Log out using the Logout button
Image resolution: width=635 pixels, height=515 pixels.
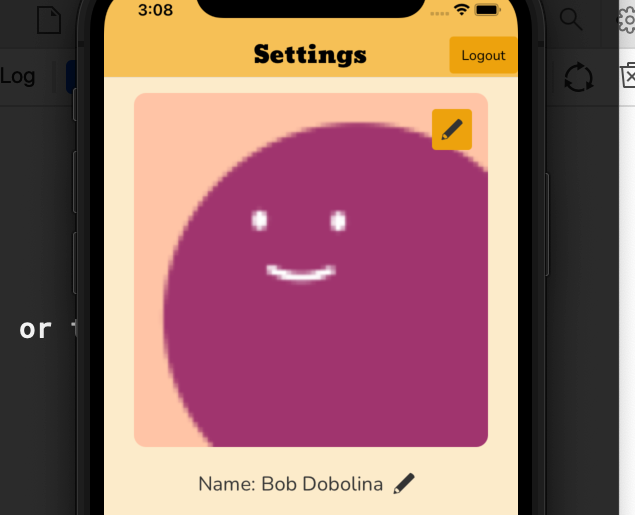pos(483,55)
